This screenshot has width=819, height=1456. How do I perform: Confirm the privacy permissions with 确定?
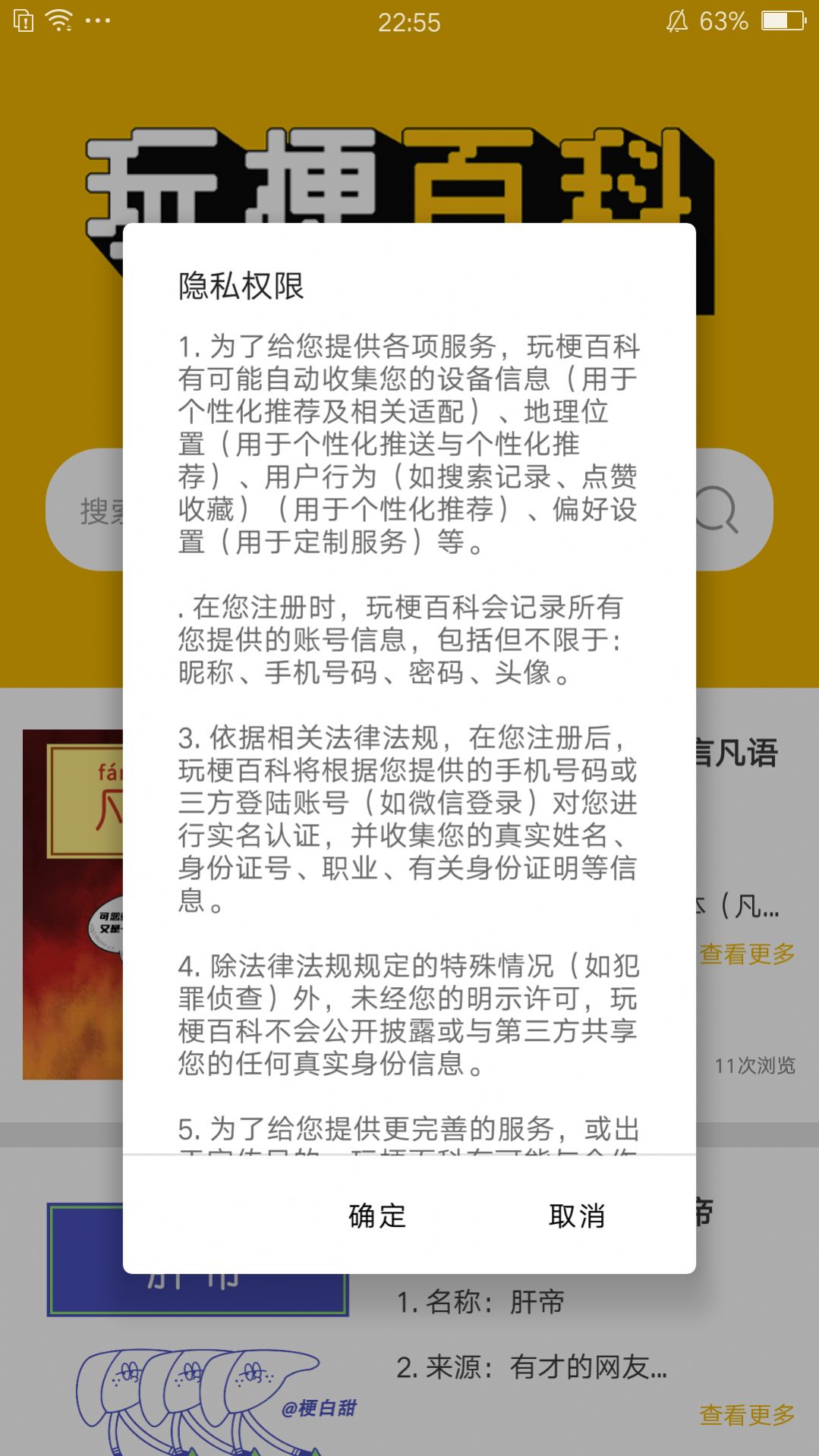(x=377, y=1215)
